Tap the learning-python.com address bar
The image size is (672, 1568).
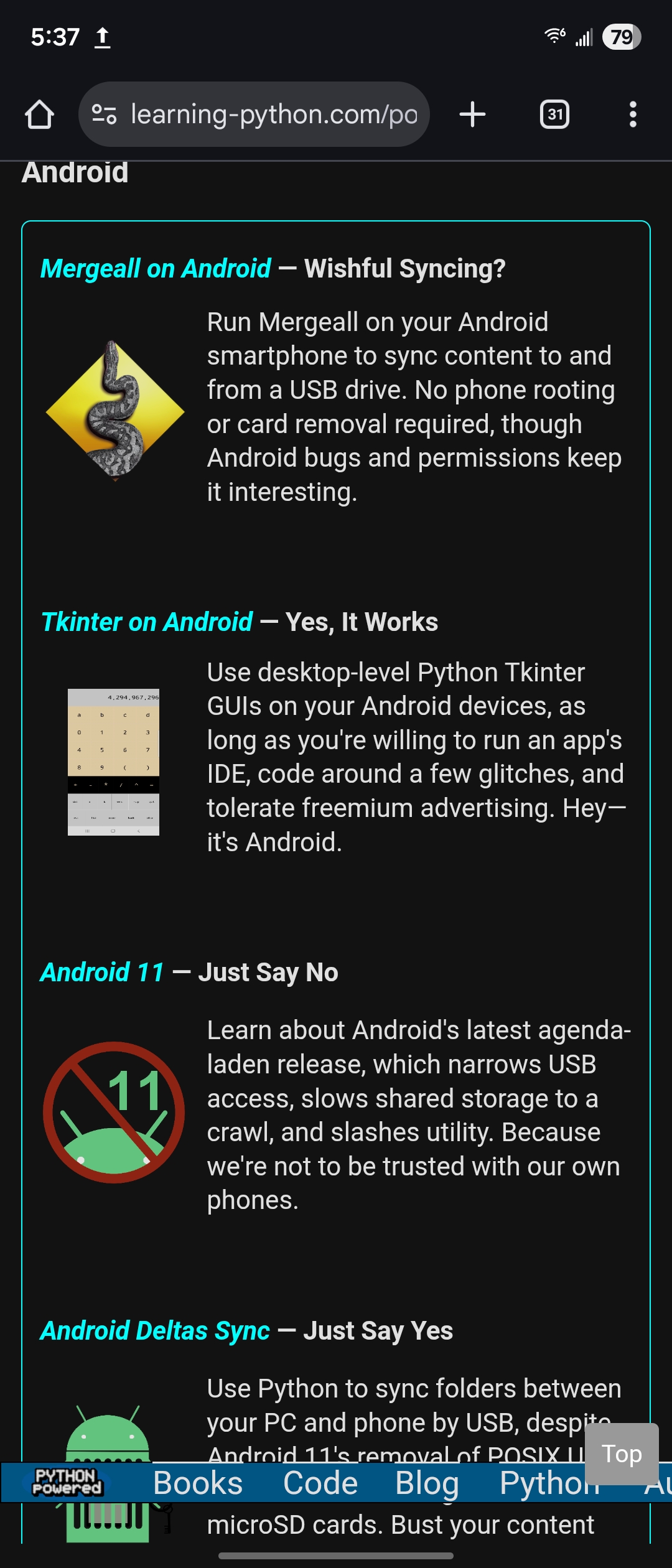[274, 114]
